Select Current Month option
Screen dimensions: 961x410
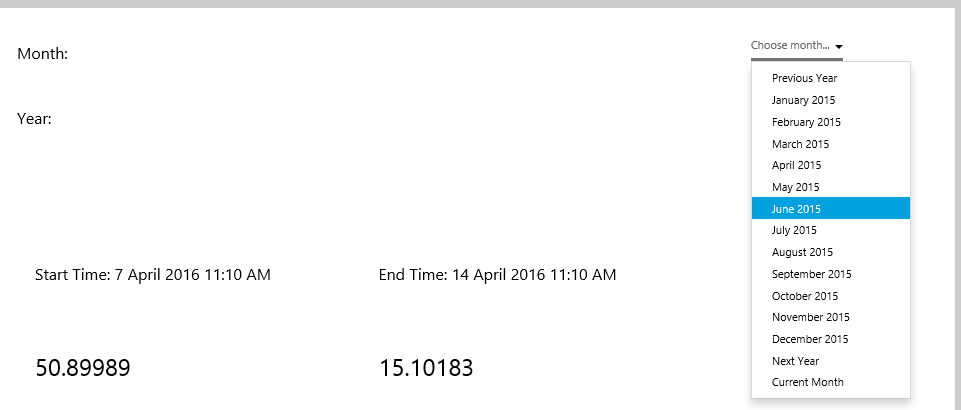807,382
